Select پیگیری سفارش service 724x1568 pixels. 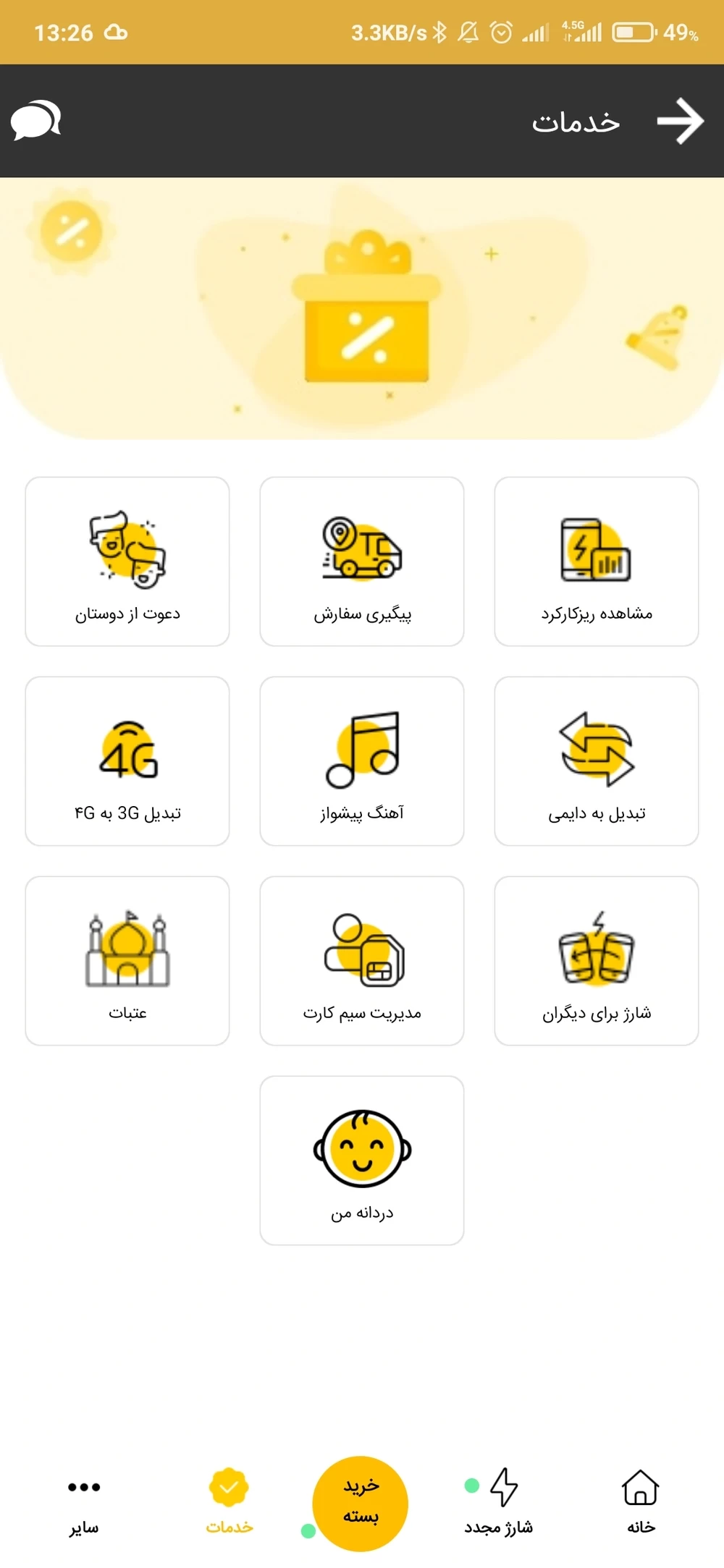[362, 561]
